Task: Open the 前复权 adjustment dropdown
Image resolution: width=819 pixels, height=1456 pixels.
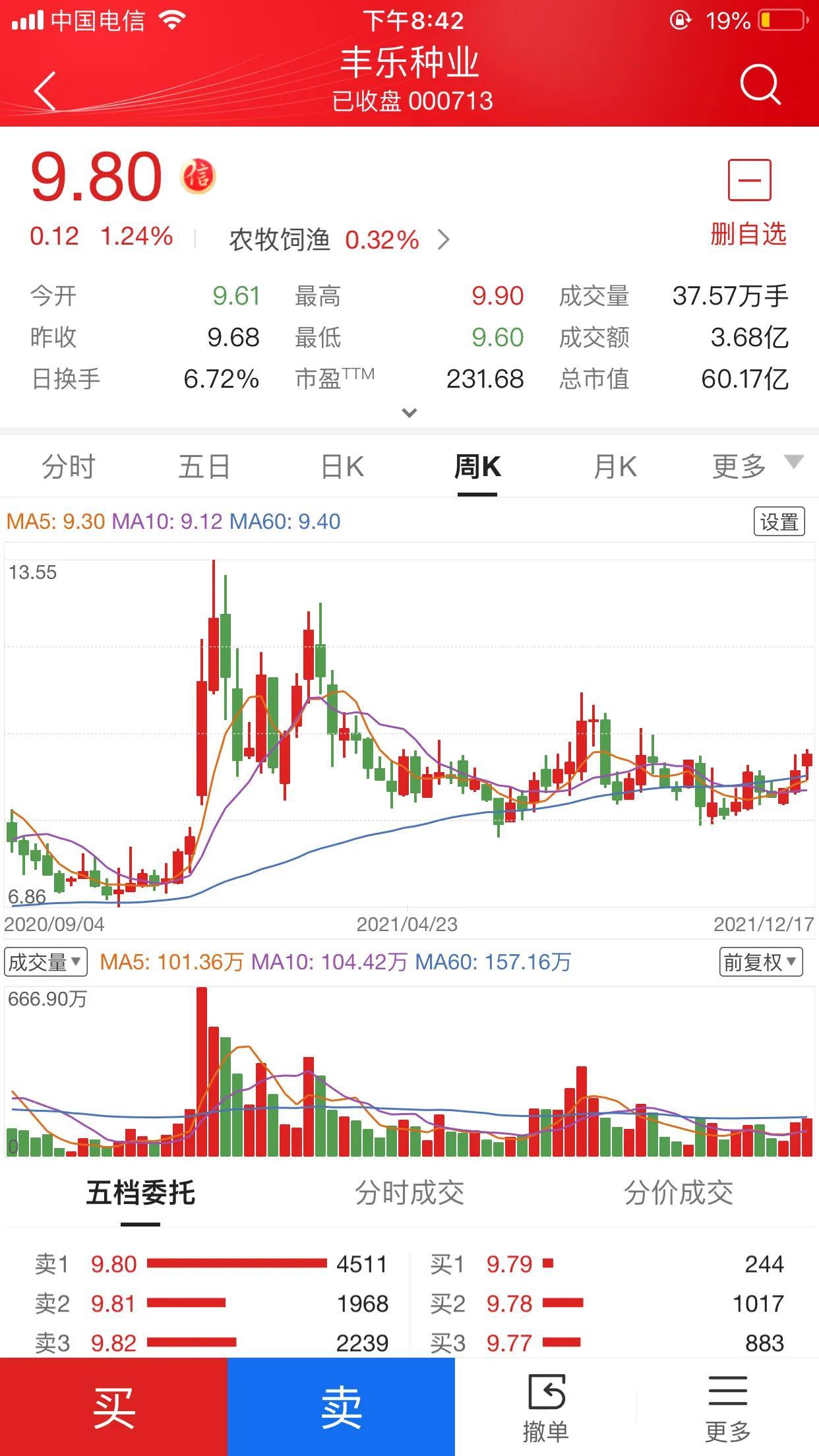Action: [761, 962]
